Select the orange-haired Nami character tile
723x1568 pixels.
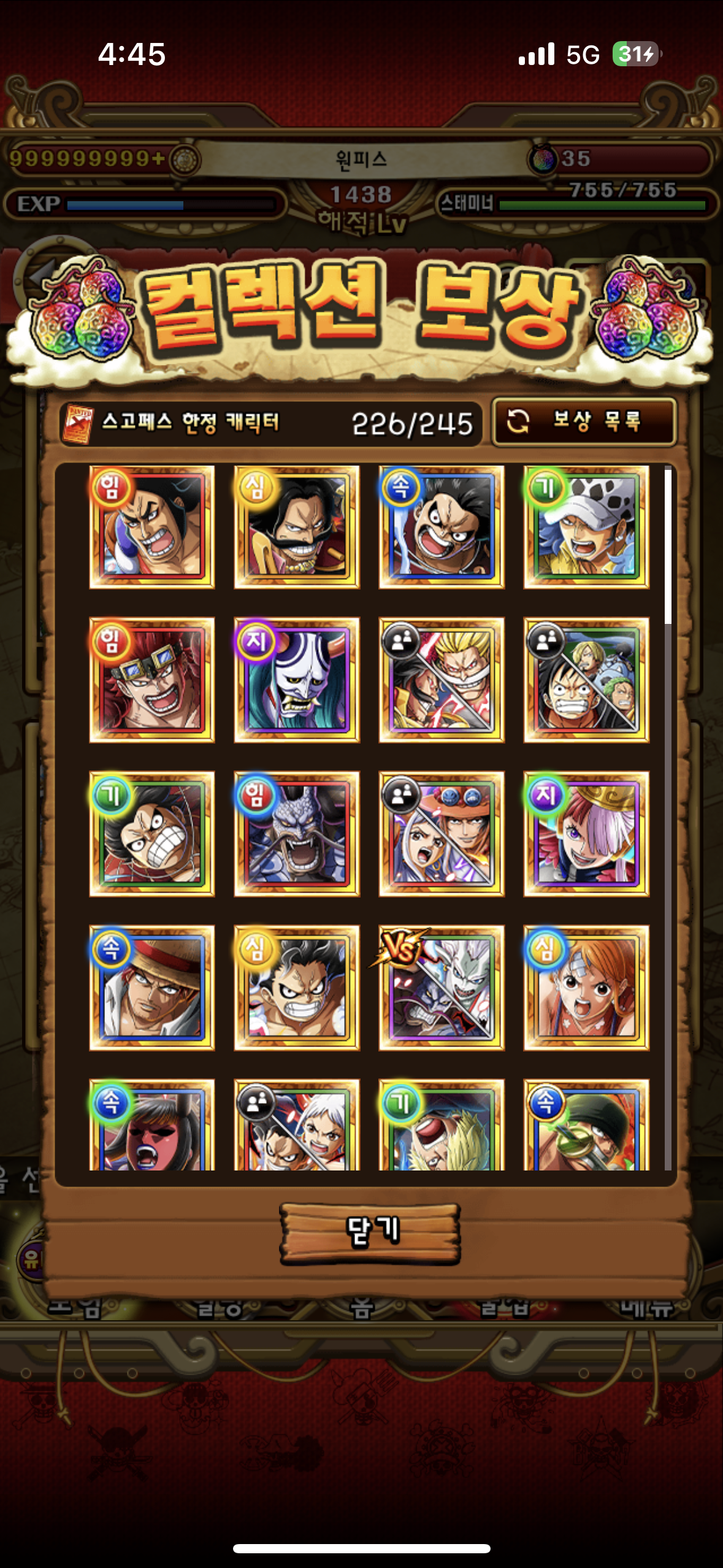click(x=586, y=988)
